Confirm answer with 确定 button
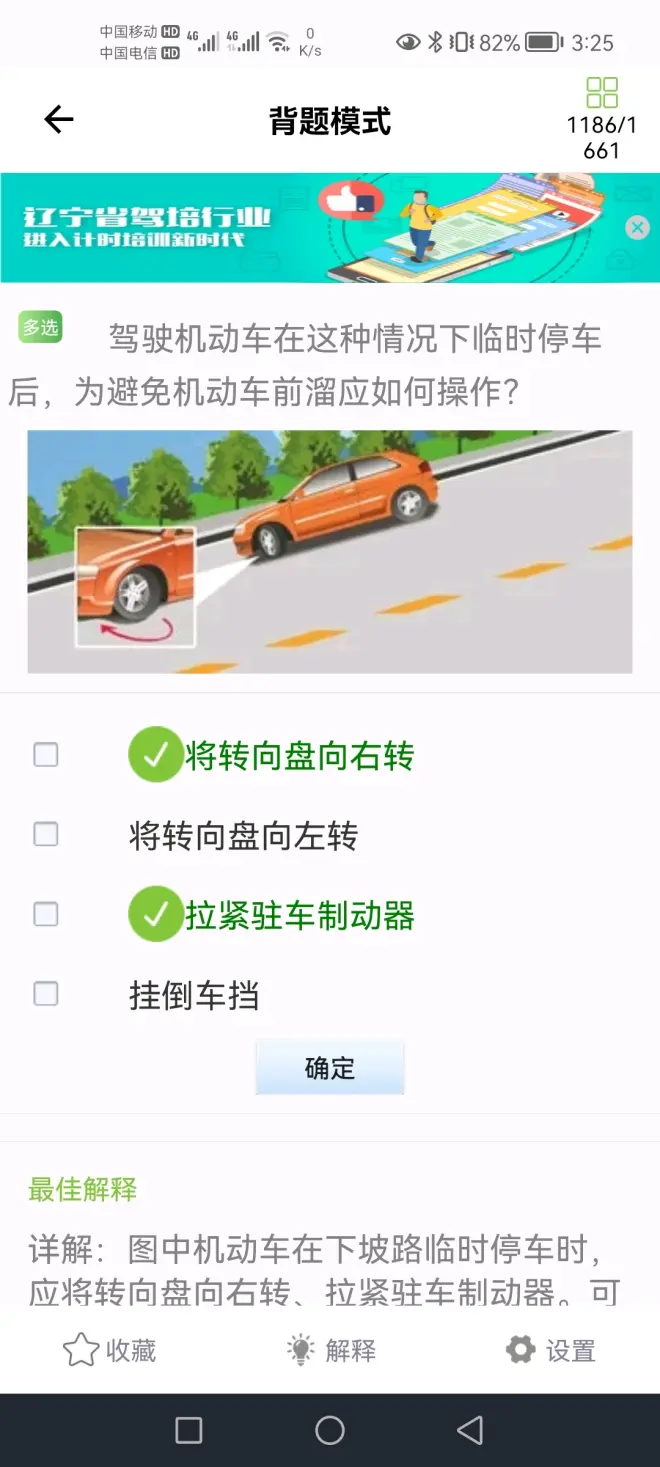660x1467 pixels. 330,1068
